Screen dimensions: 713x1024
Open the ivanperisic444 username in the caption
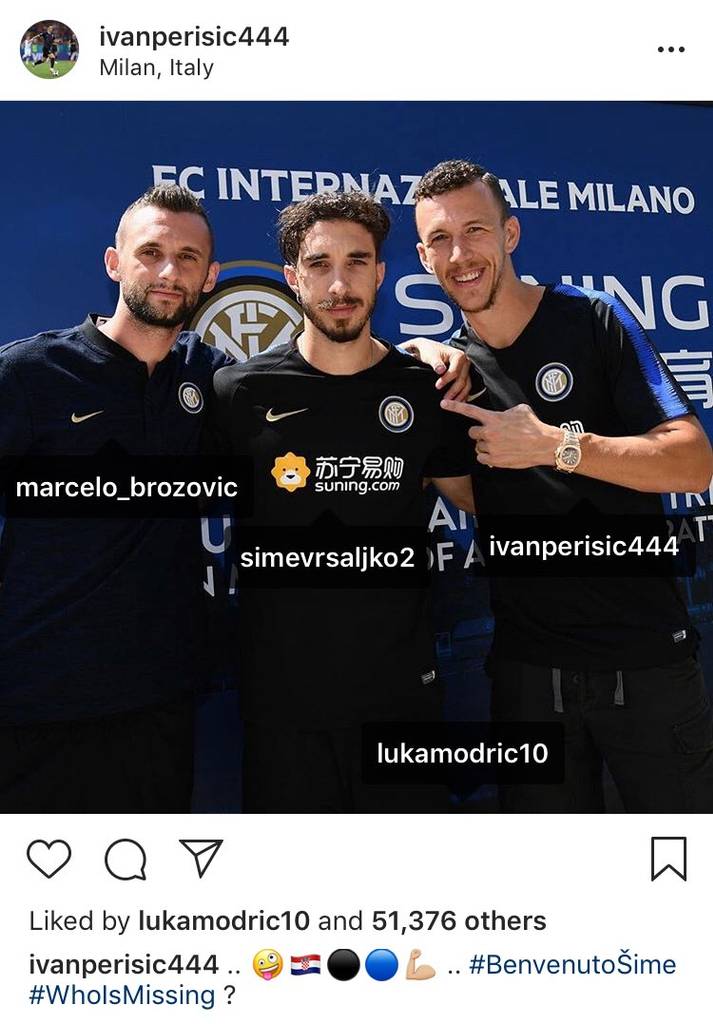(124, 965)
